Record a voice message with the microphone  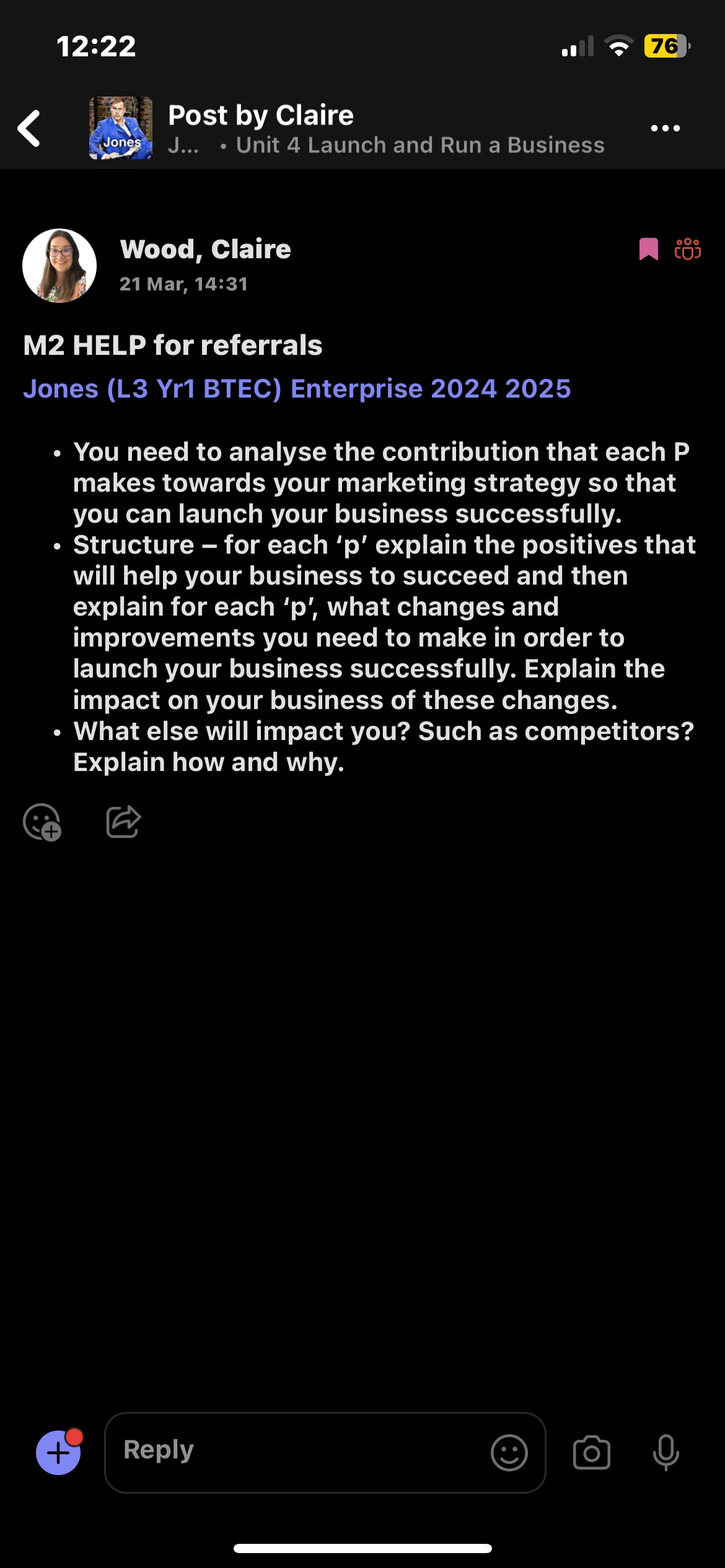click(x=666, y=1453)
